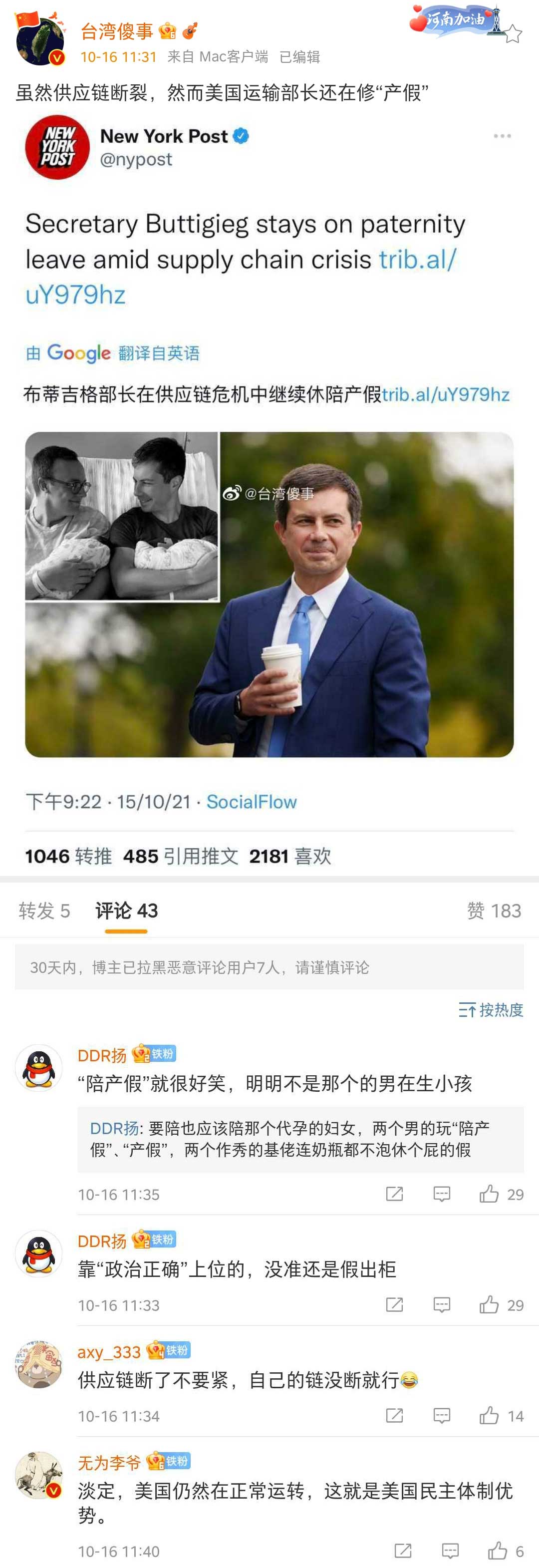Image resolution: width=539 pixels, height=1568 pixels.
Task: Switch to the 评论 43 tab
Action: coord(127,910)
